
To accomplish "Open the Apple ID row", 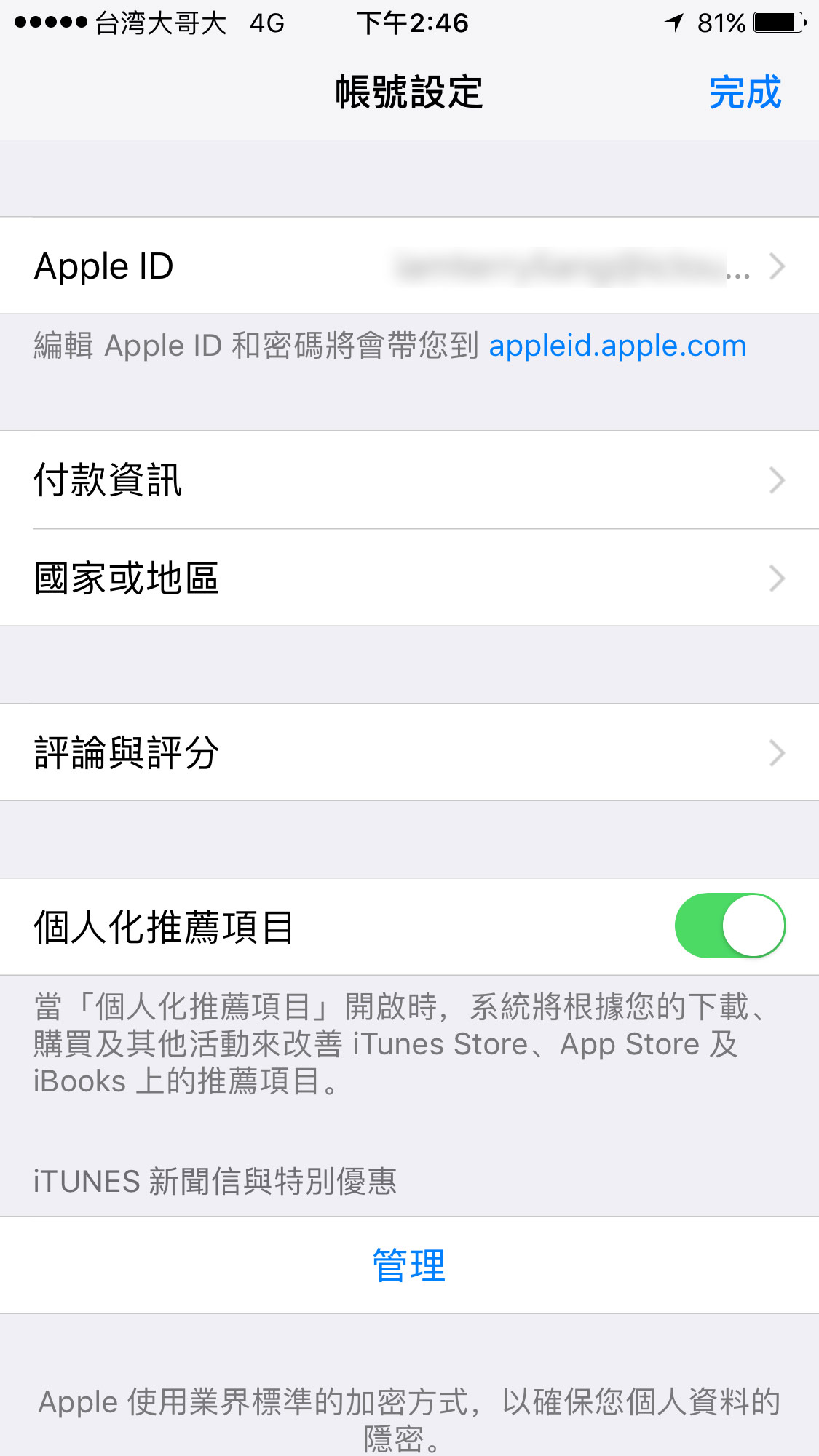I will (x=409, y=266).
